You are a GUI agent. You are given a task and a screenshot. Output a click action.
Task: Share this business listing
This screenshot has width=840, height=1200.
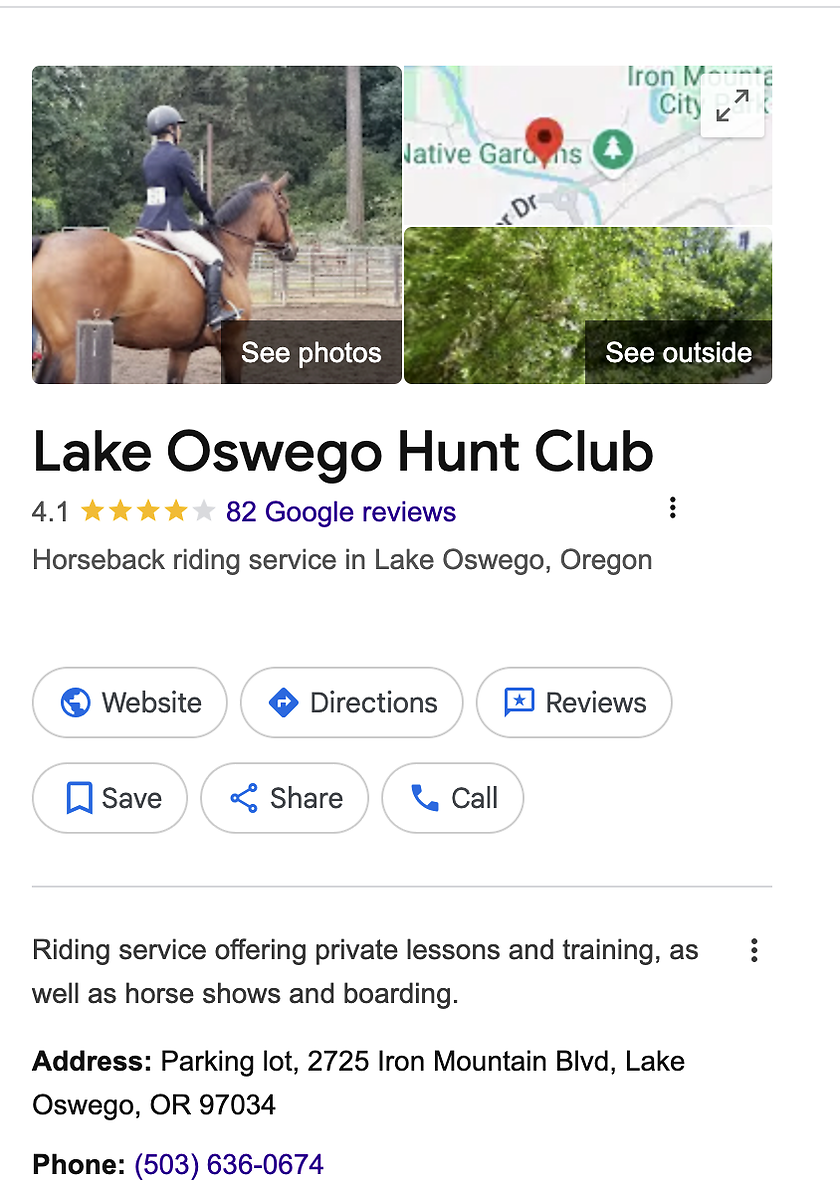tap(285, 798)
